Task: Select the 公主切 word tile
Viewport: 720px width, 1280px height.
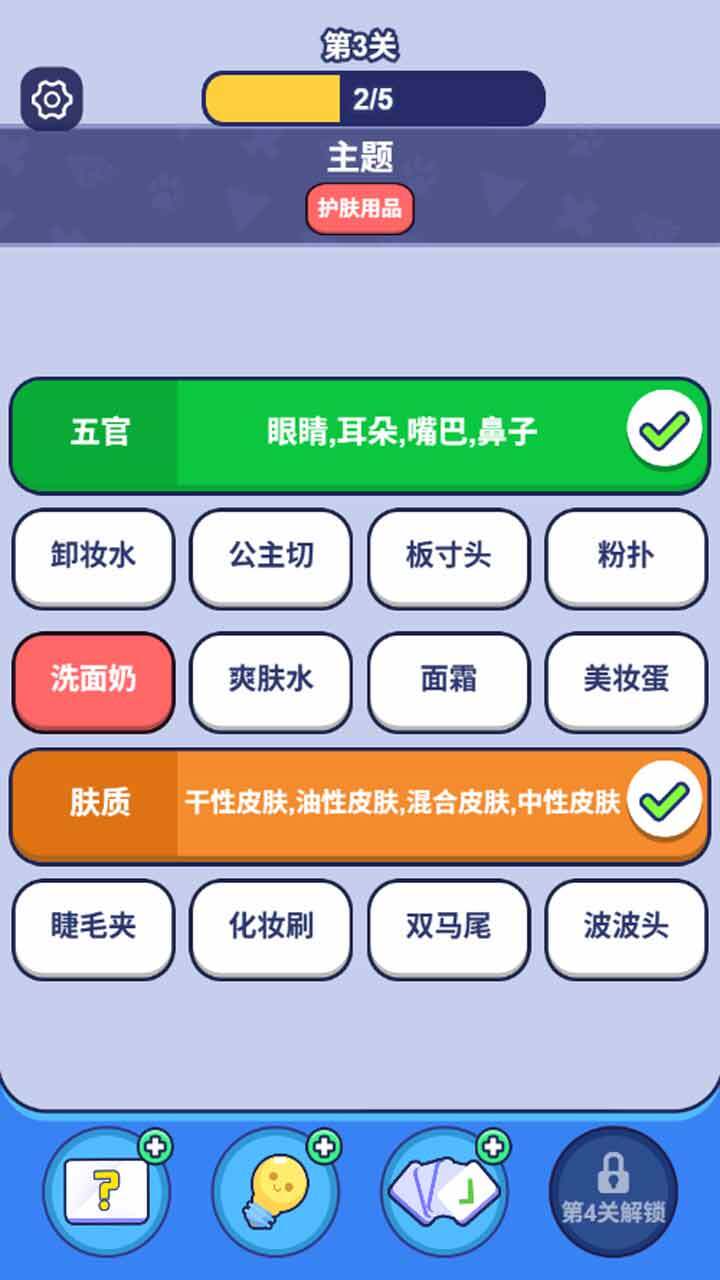Action: [271, 556]
